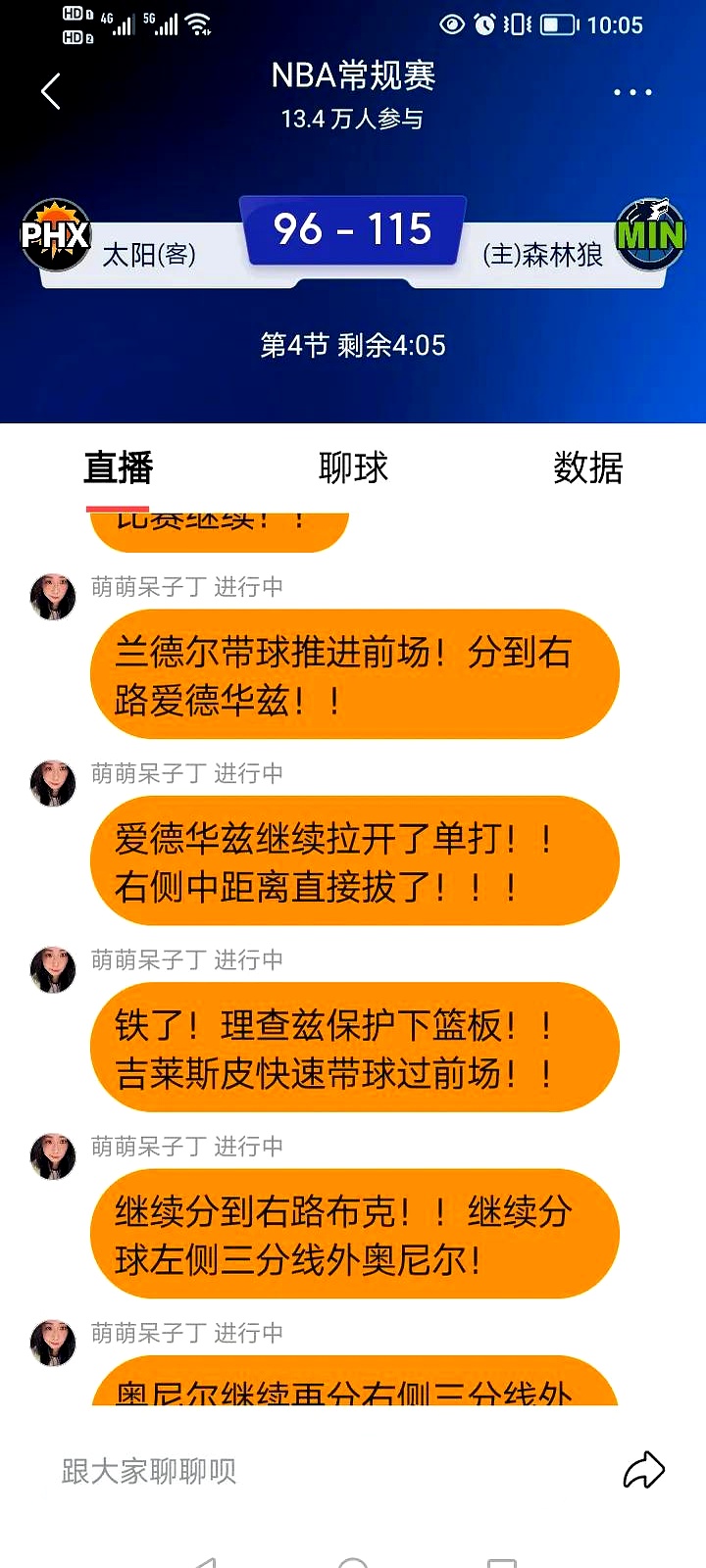Share this game via the arrow icon
Screen dimensions: 706x1568
(x=644, y=1469)
